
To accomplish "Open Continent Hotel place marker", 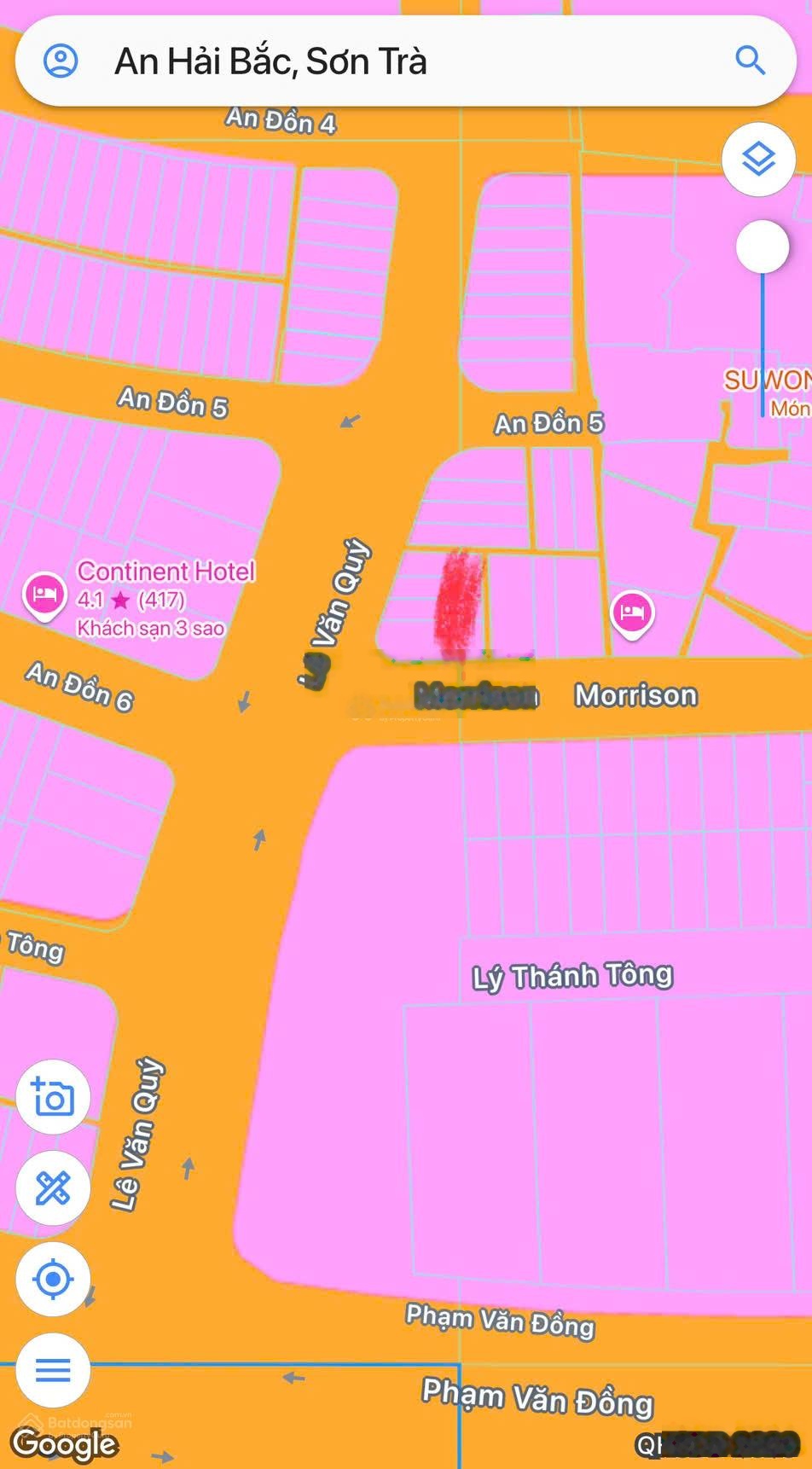I will tap(44, 594).
